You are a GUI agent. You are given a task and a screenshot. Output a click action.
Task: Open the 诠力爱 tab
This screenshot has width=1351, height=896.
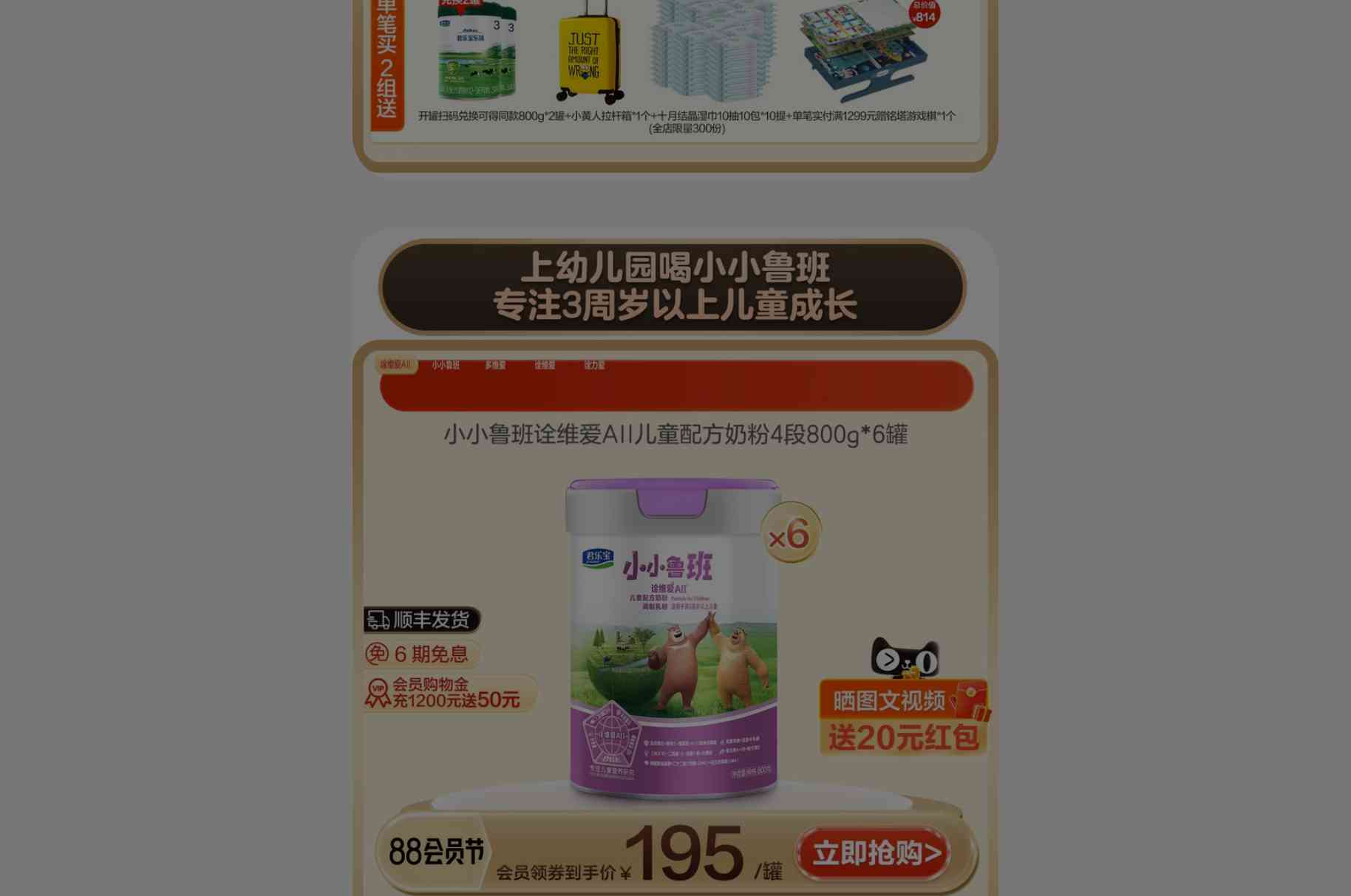click(594, 365)
